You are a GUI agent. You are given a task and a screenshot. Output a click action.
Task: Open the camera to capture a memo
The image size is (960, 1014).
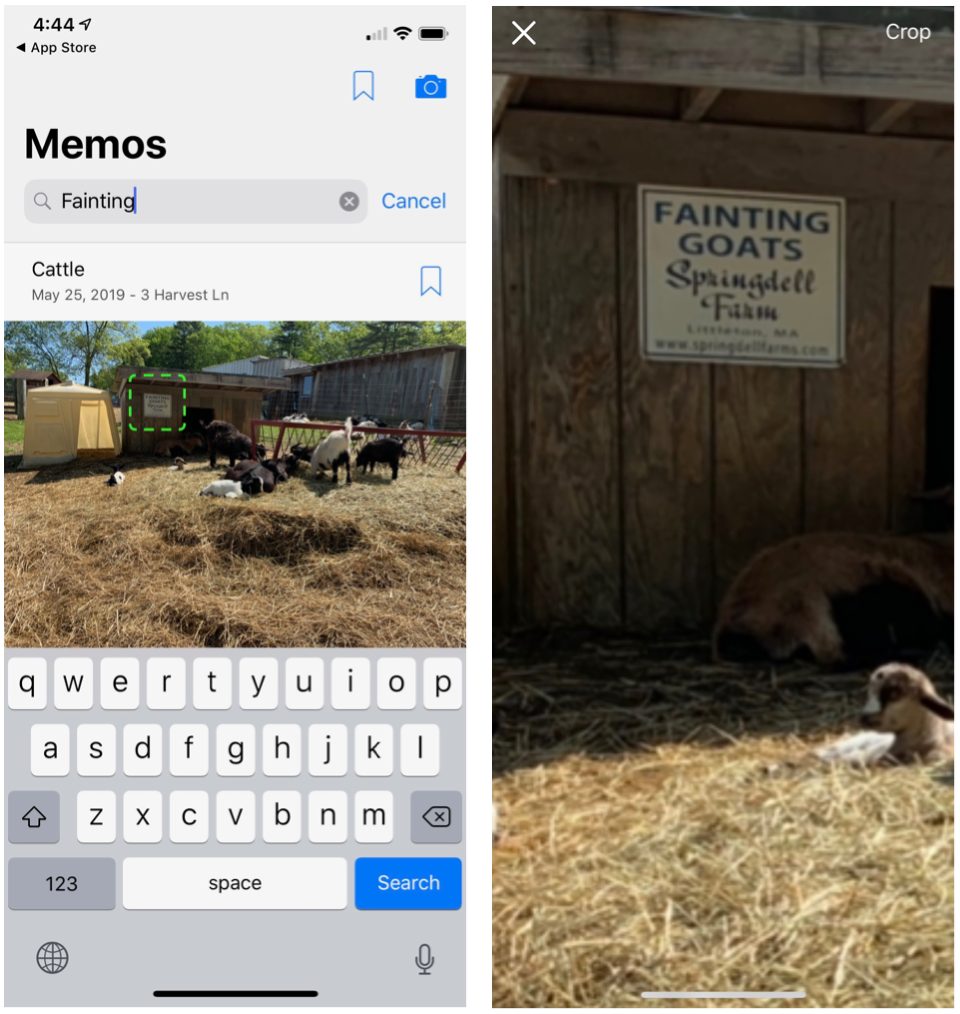[x=431, y=87]
